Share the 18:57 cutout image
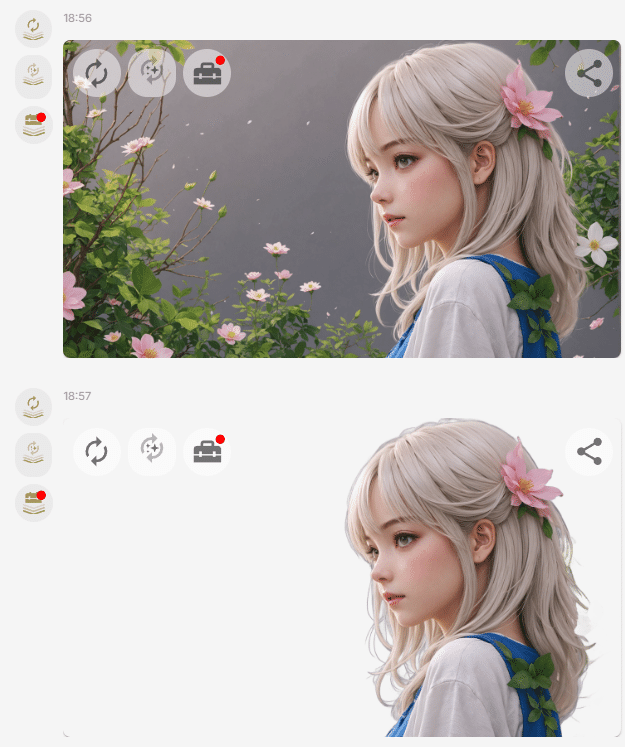Viewport: 625px width, 747px height. 589,452
